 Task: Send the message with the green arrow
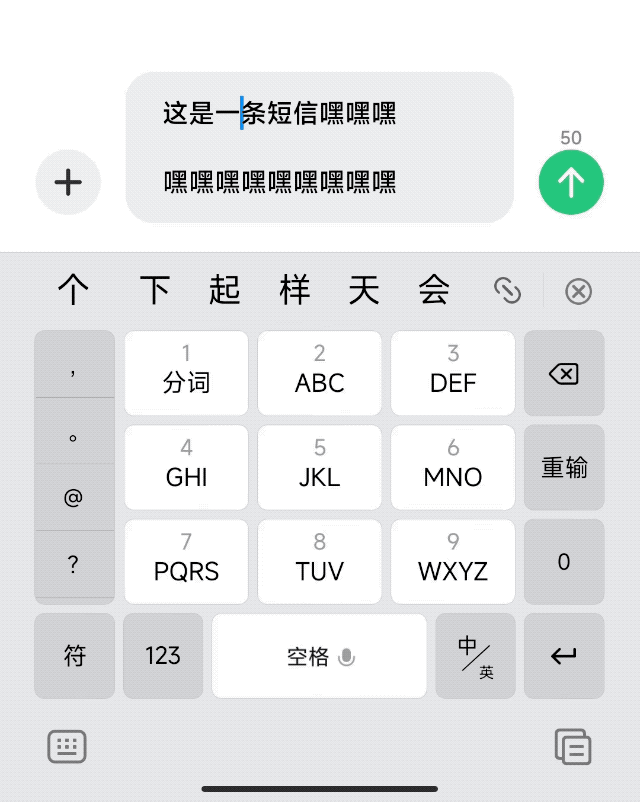(x=571, y=182)
